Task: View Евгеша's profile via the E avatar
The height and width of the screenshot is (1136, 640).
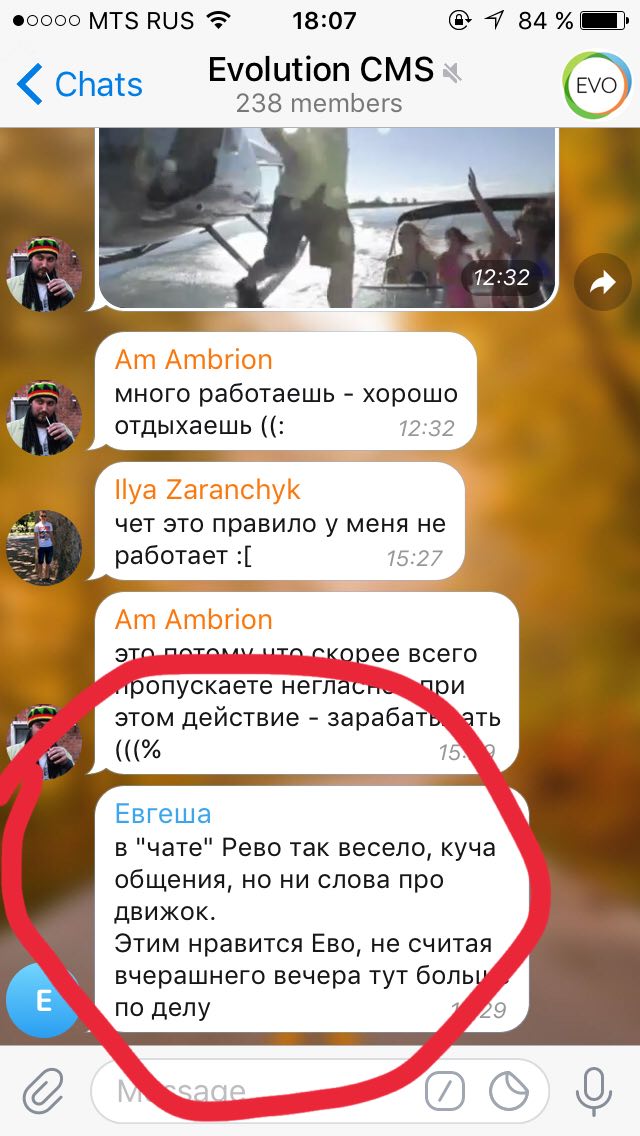Action: coord(44,1000)
